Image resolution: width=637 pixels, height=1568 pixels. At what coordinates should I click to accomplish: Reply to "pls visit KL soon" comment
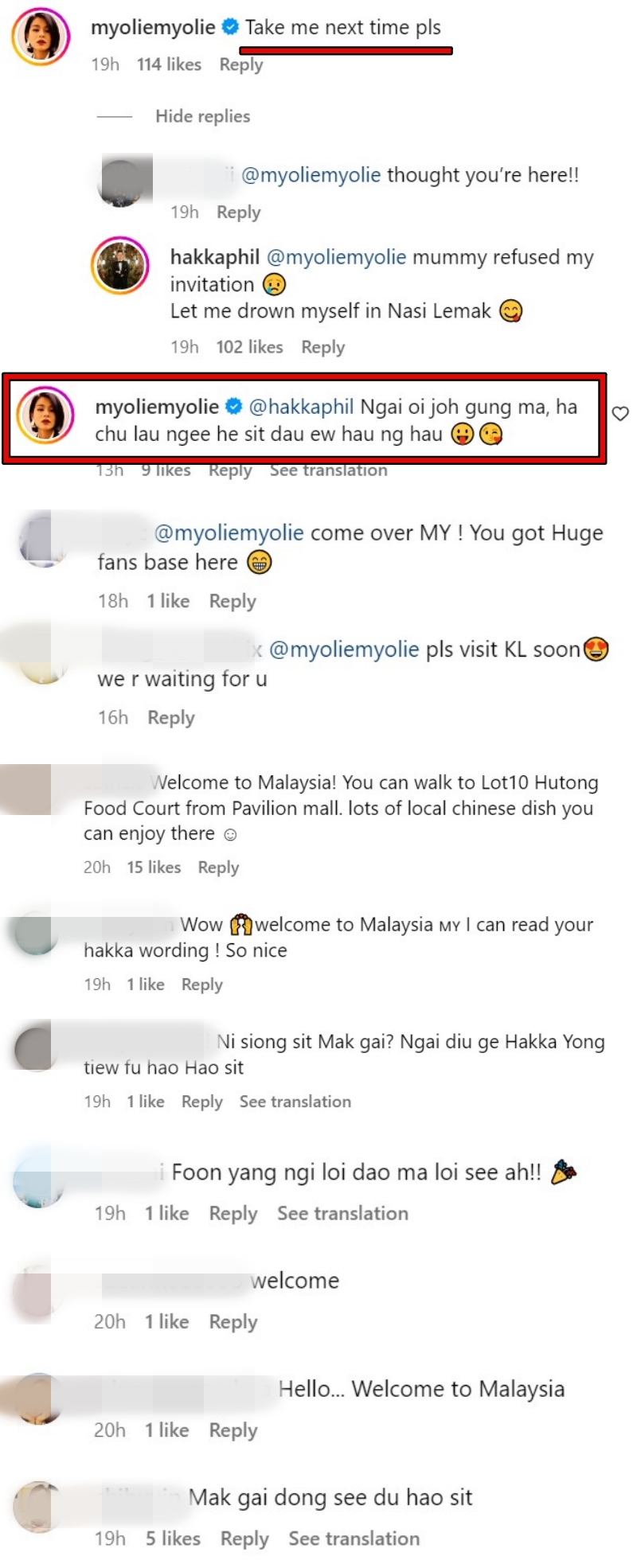[171, 718]
